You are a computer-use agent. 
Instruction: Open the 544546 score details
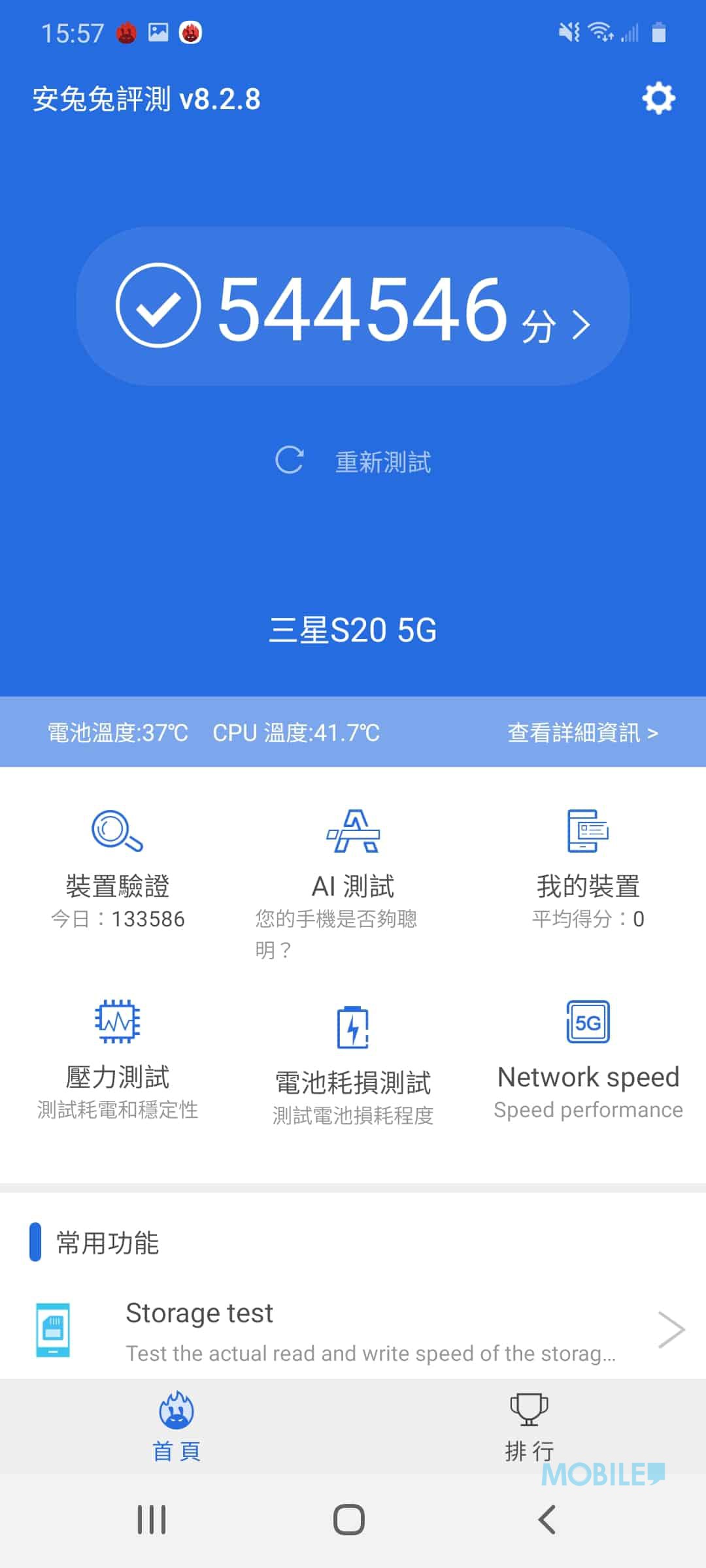(x=353, y=306)
